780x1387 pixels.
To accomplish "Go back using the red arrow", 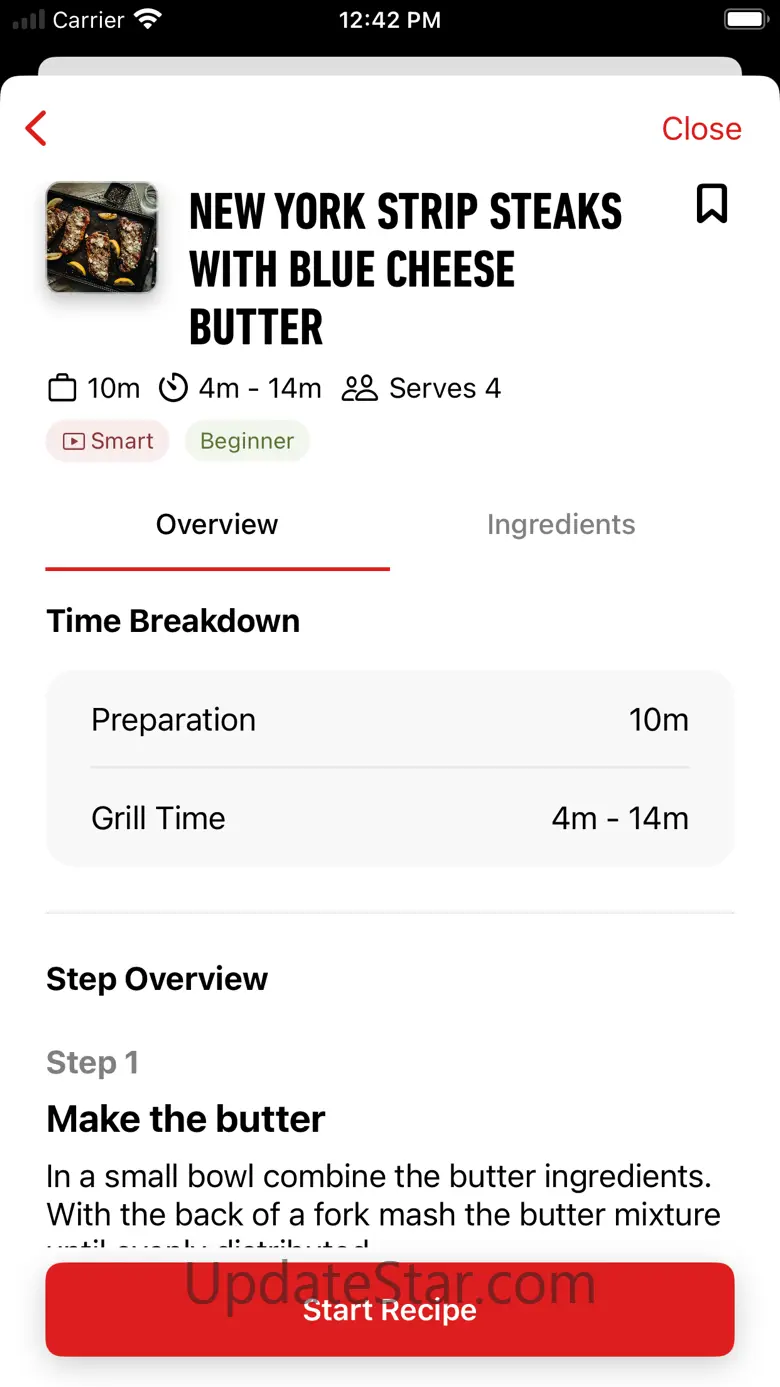I will [37, 128].
